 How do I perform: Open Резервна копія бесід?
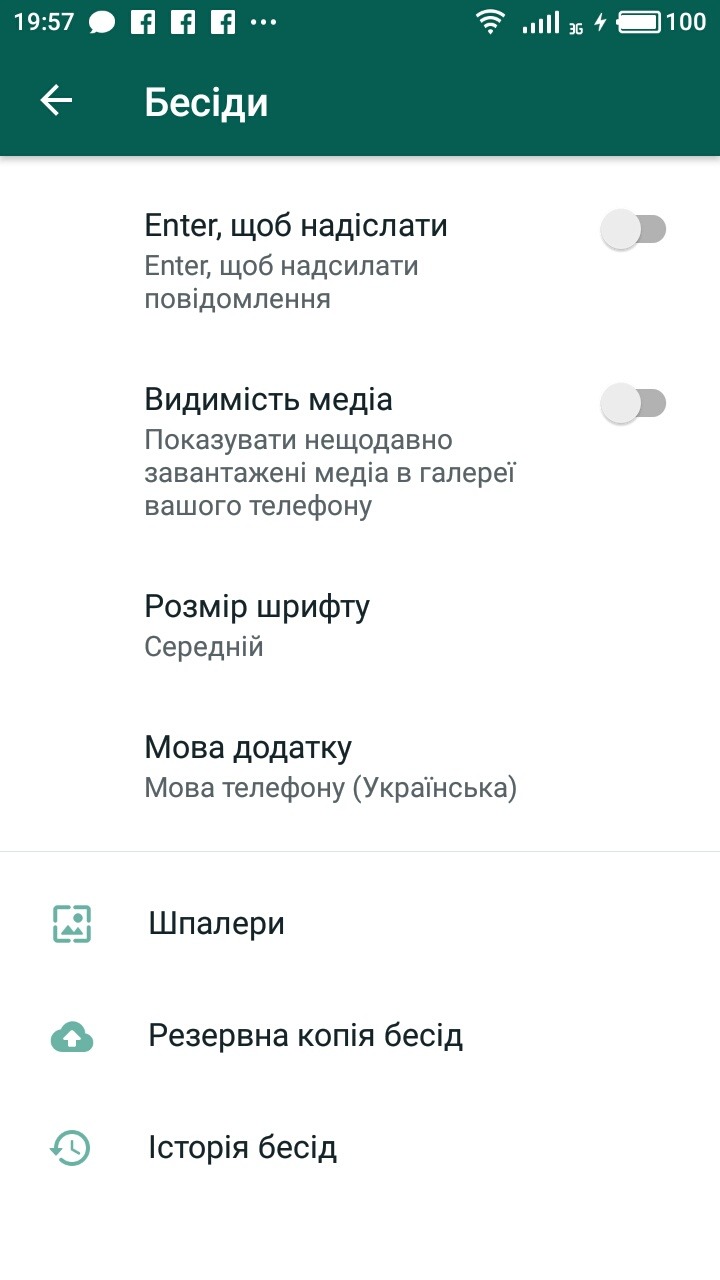360,1036
